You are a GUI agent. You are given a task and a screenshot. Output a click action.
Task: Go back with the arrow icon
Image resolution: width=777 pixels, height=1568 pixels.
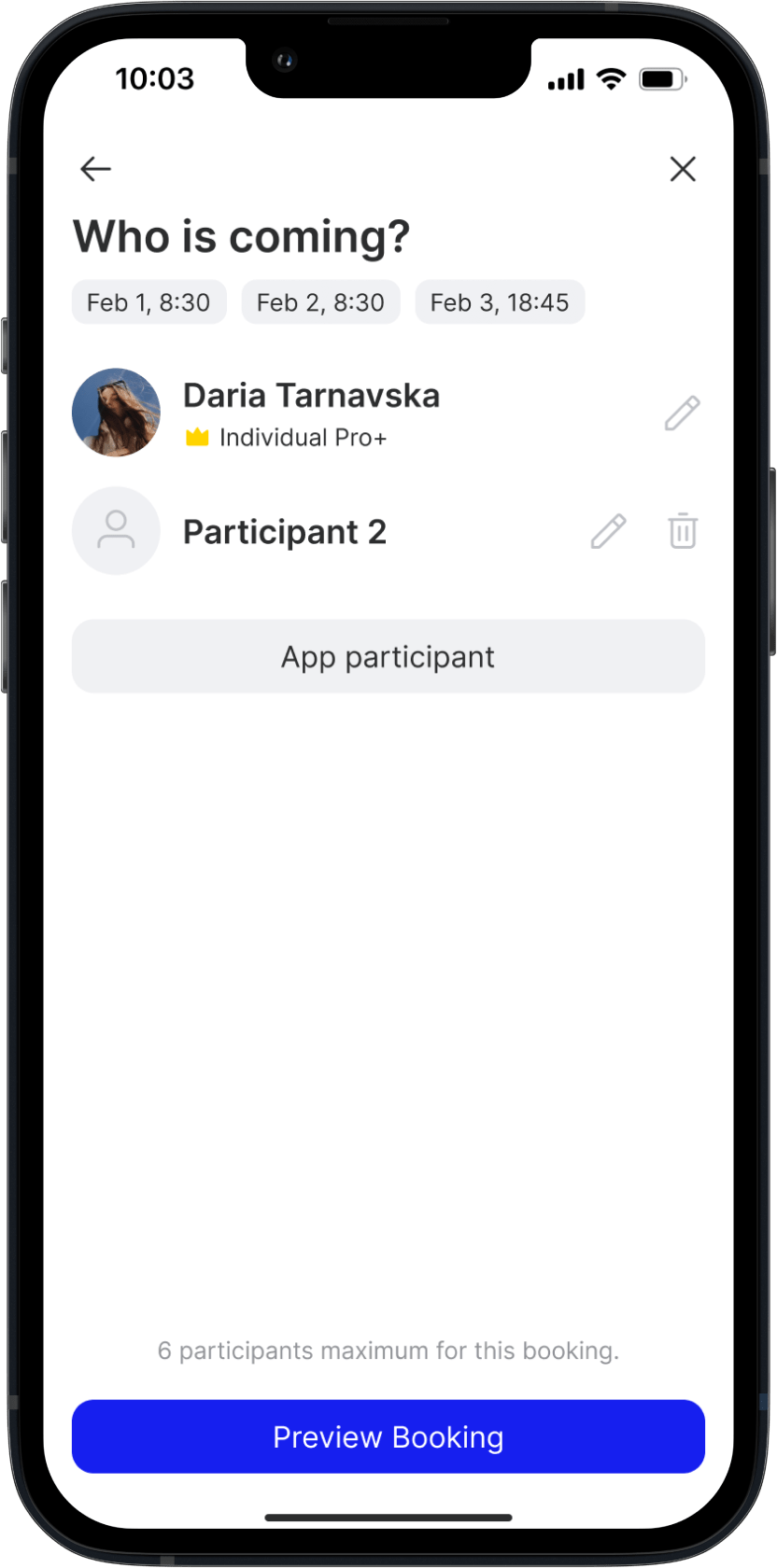tap(95, 169)
